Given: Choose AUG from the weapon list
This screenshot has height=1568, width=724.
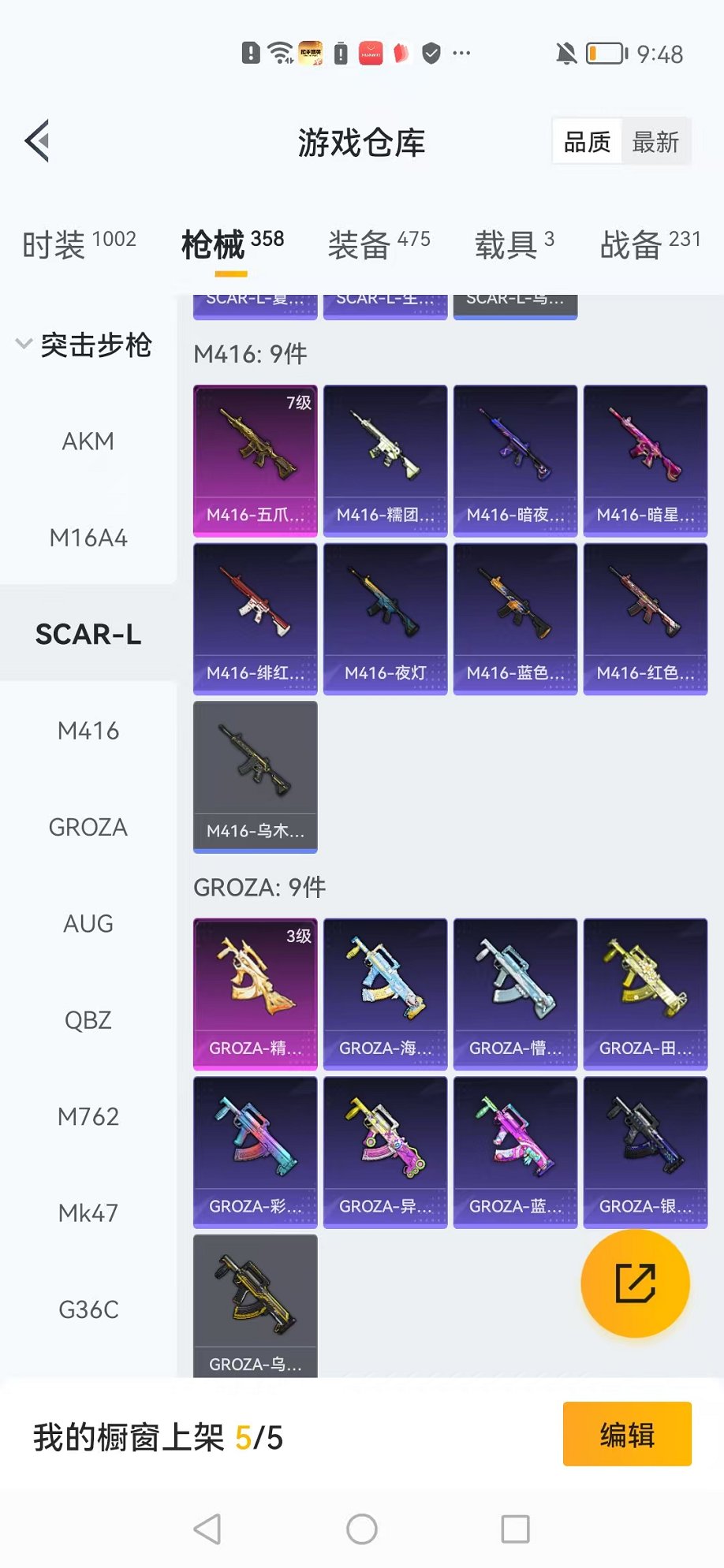Looking at the screenshot, I should [x=88, y=924].
